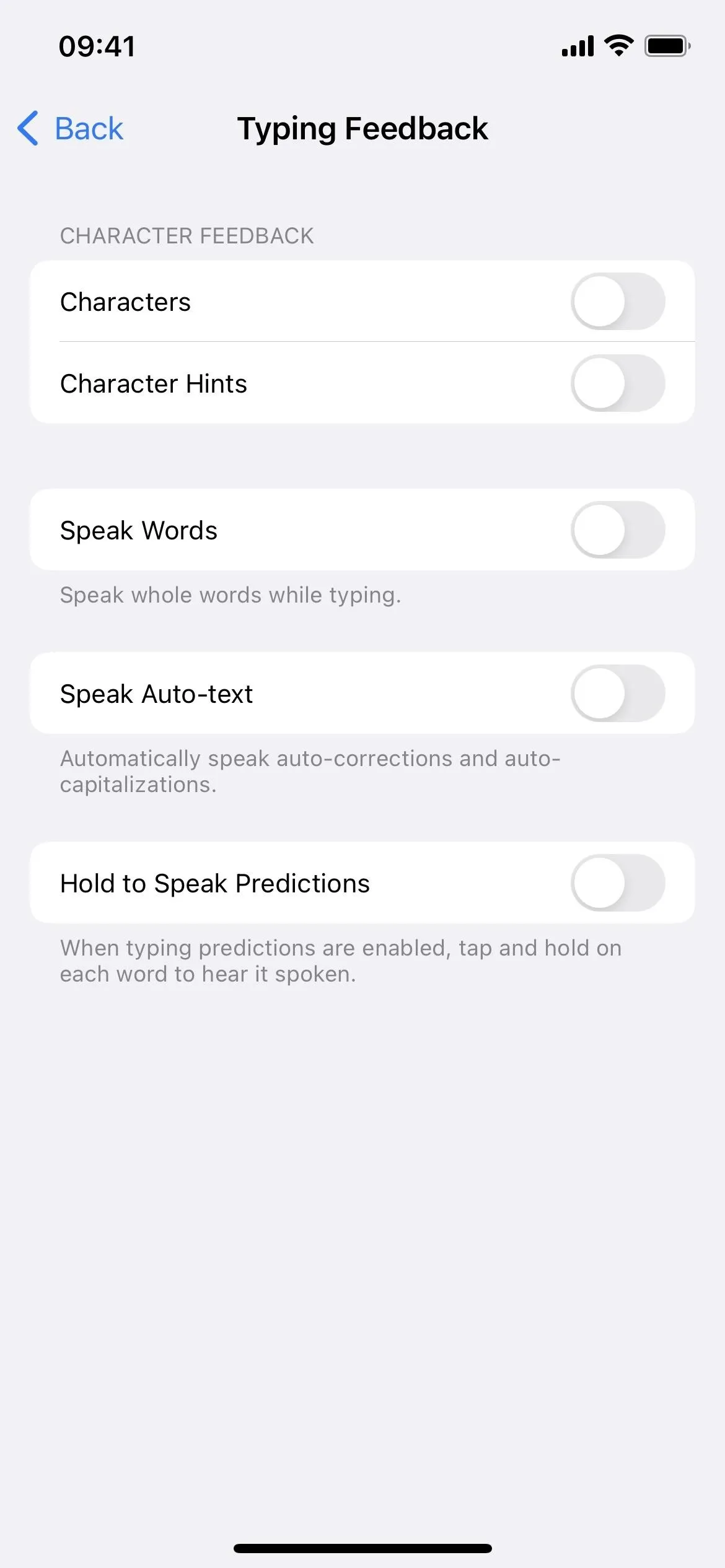
Task: Turn on Character Hints
Action: 618,383
